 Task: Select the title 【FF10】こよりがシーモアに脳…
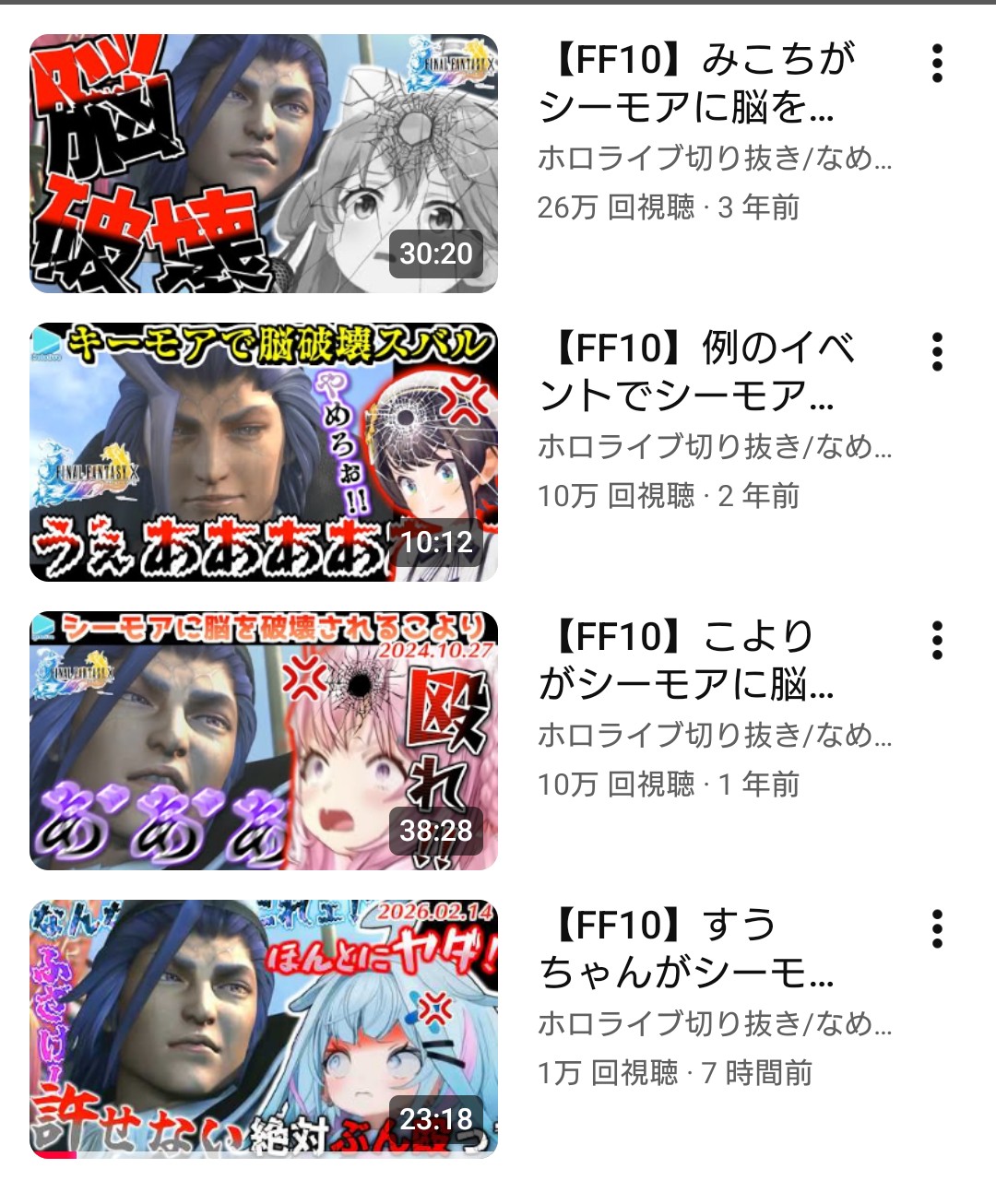(687, 661)
